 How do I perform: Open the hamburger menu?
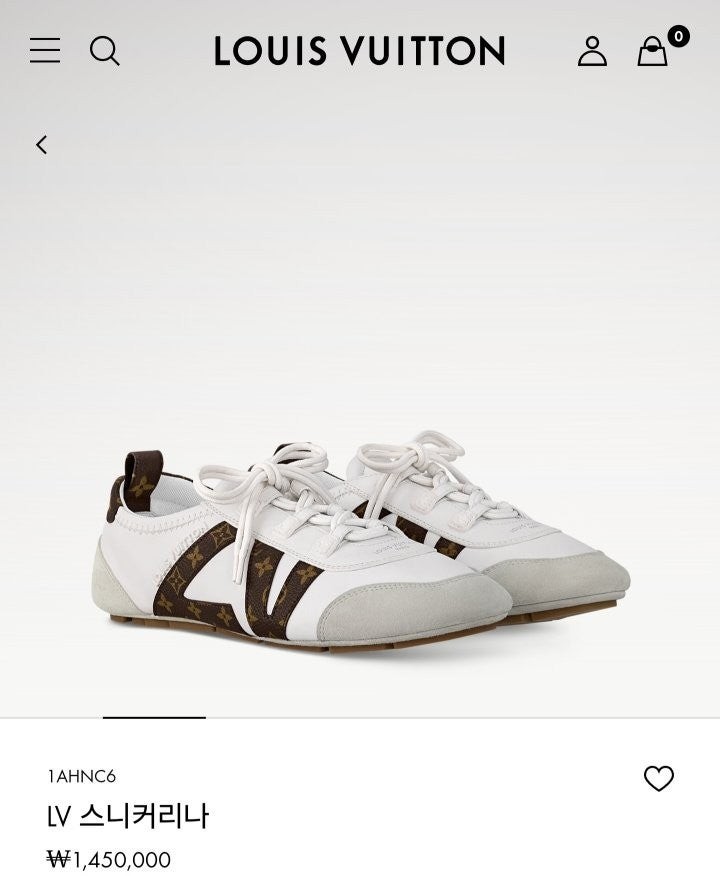click(45, 50)
